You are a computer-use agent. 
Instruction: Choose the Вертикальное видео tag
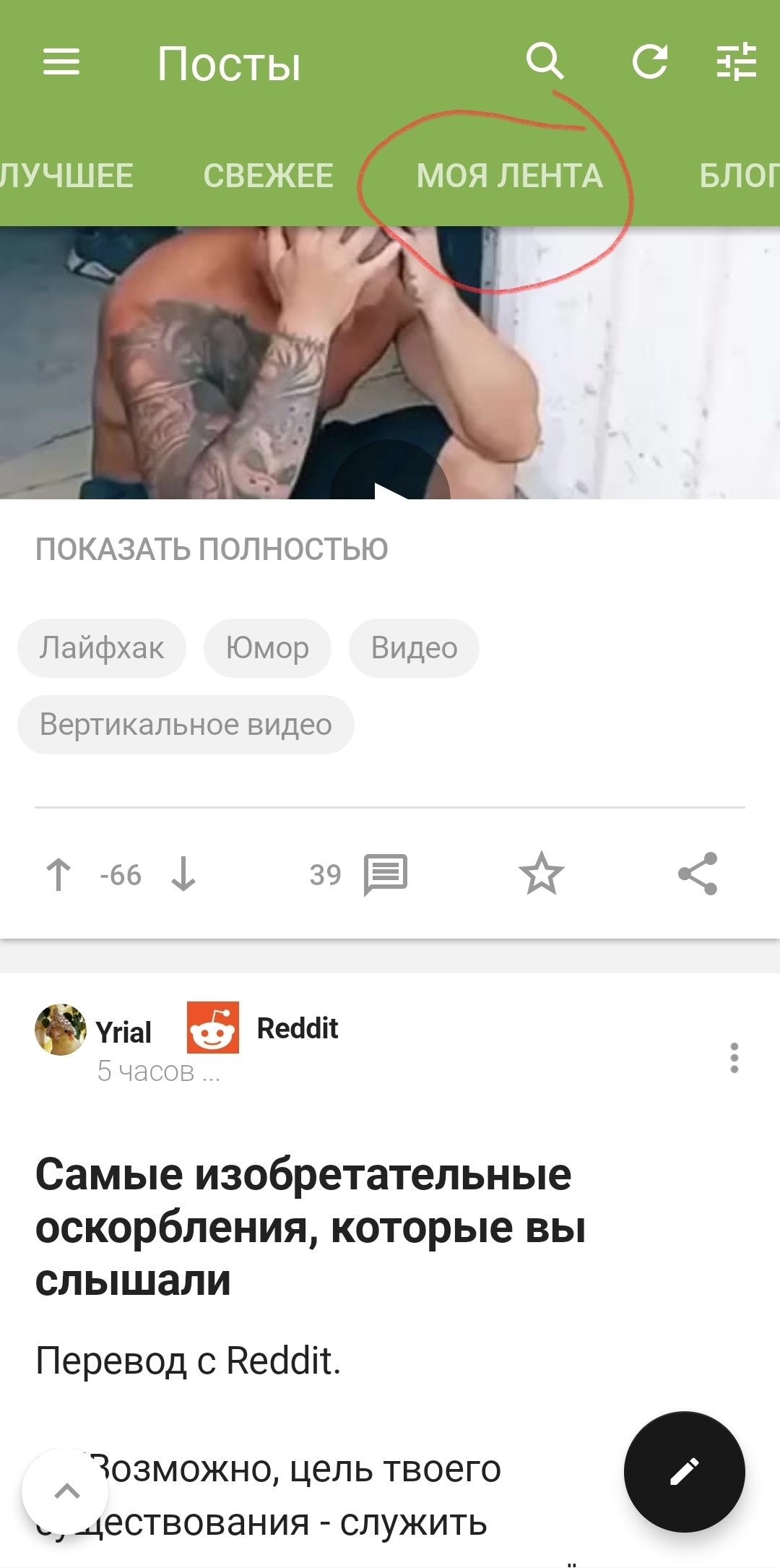186,725
